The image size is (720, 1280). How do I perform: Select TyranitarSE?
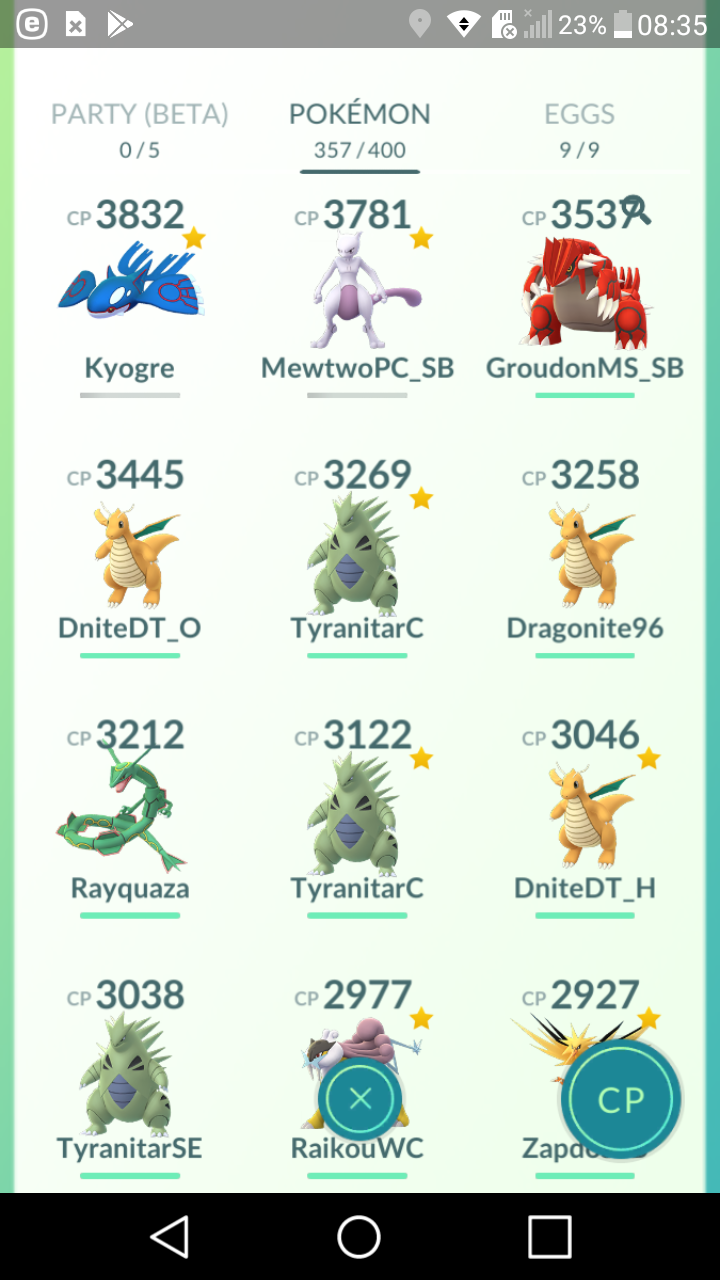coord(130,1076)
